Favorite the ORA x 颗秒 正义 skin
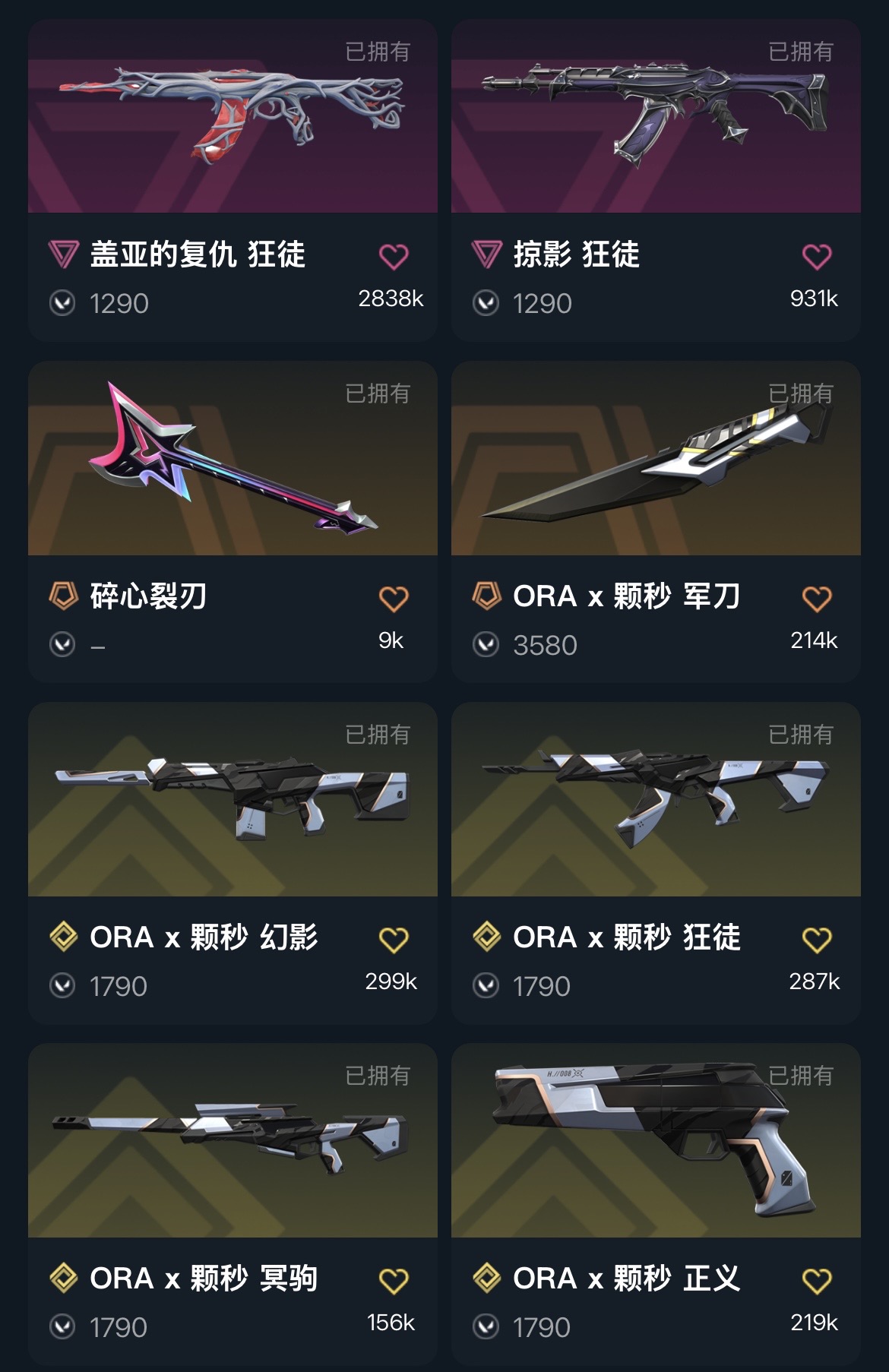Viewport: 889px width, 1372px height. [817, 1281]
